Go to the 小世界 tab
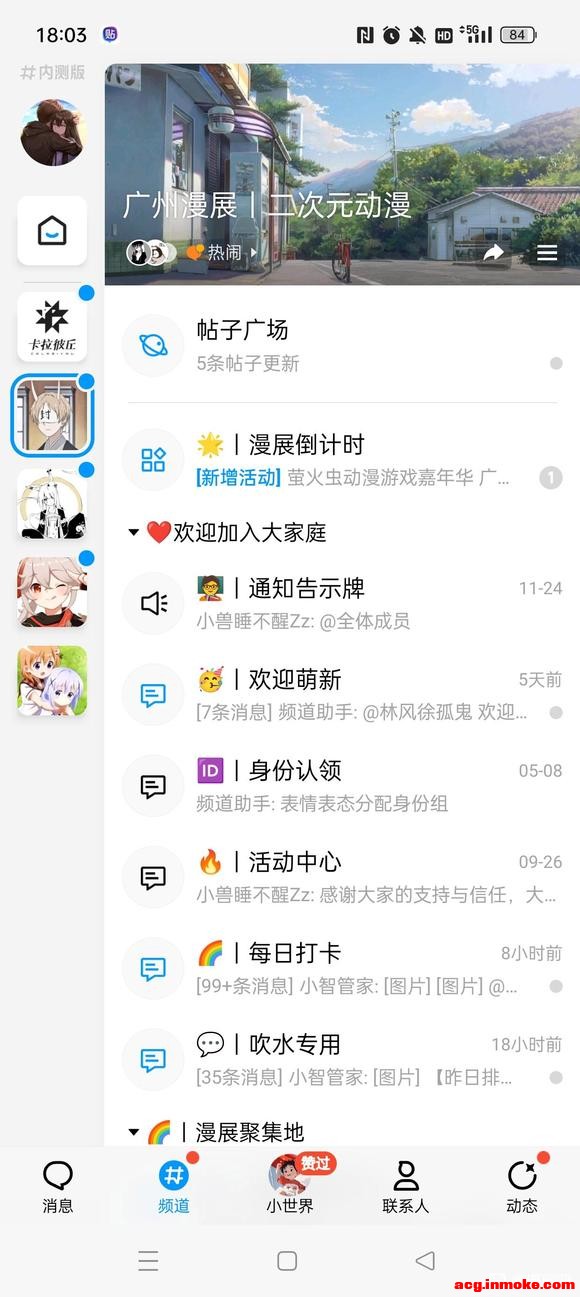Image resolution: width=580 pixels, height=1297 pixels. pyautogui.click(x=290, y=1186)
